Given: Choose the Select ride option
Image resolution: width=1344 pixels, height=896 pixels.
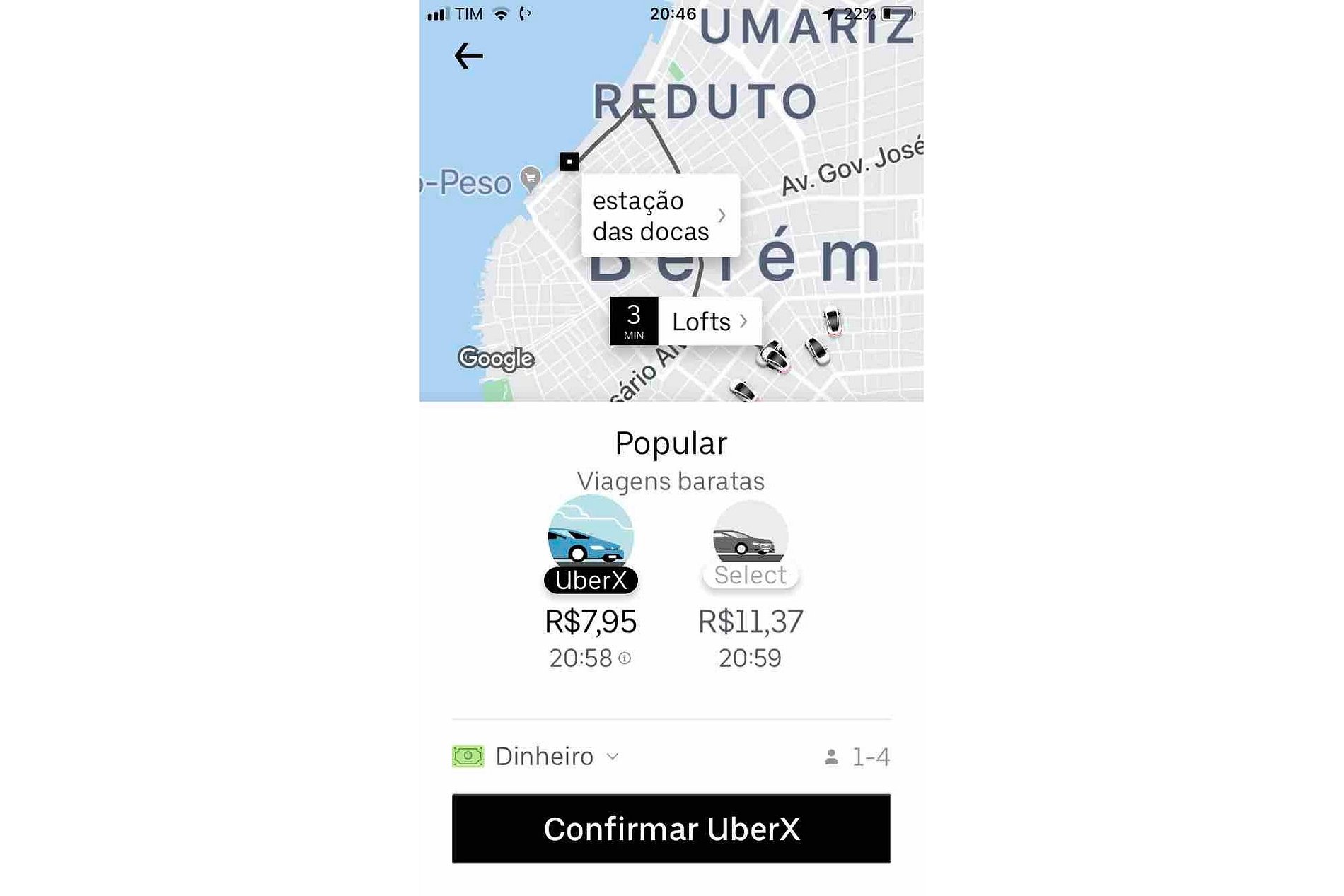Looking at the screenshot, I should point(750,546).
